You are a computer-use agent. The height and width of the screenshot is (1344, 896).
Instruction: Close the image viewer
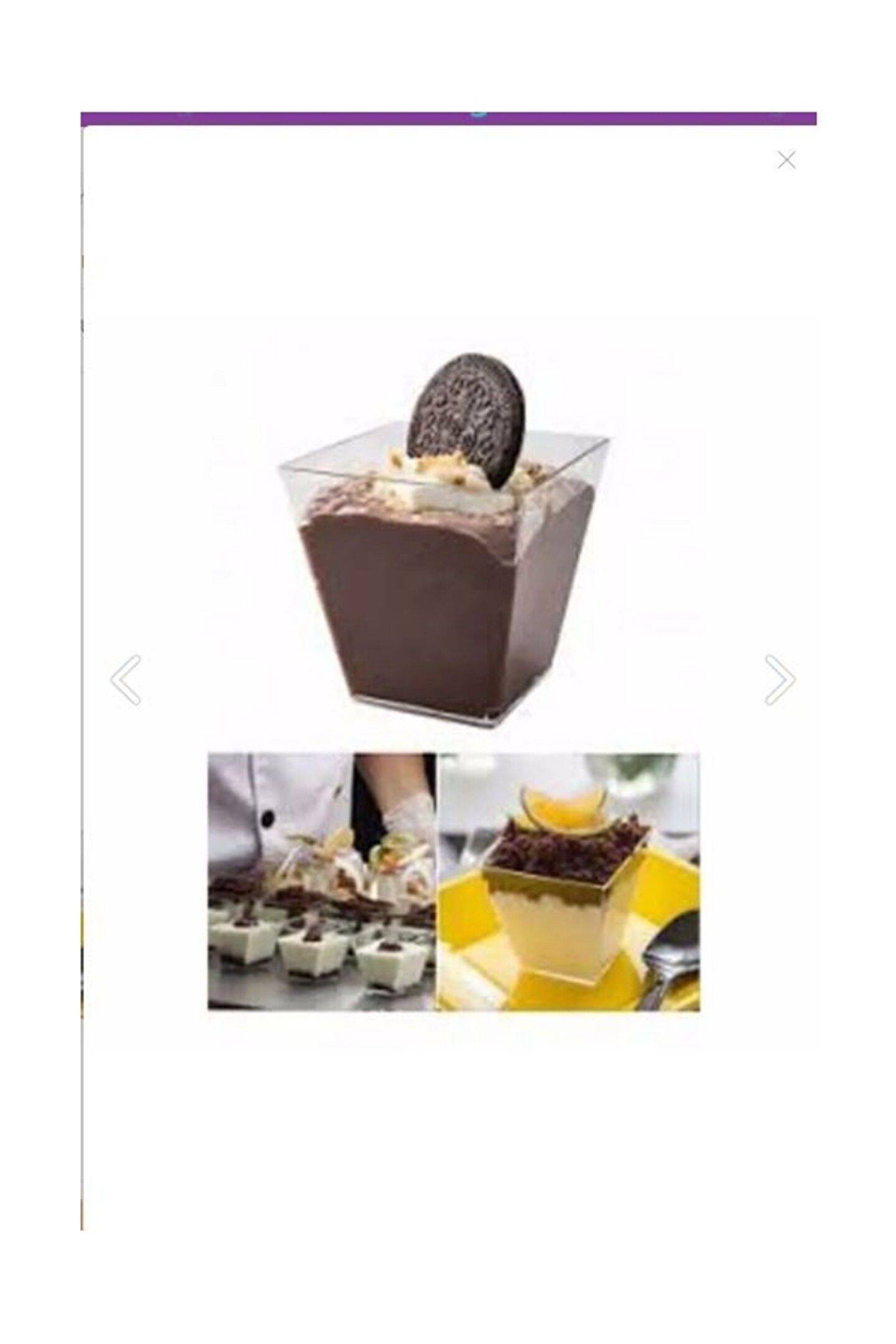coord(786,160)
